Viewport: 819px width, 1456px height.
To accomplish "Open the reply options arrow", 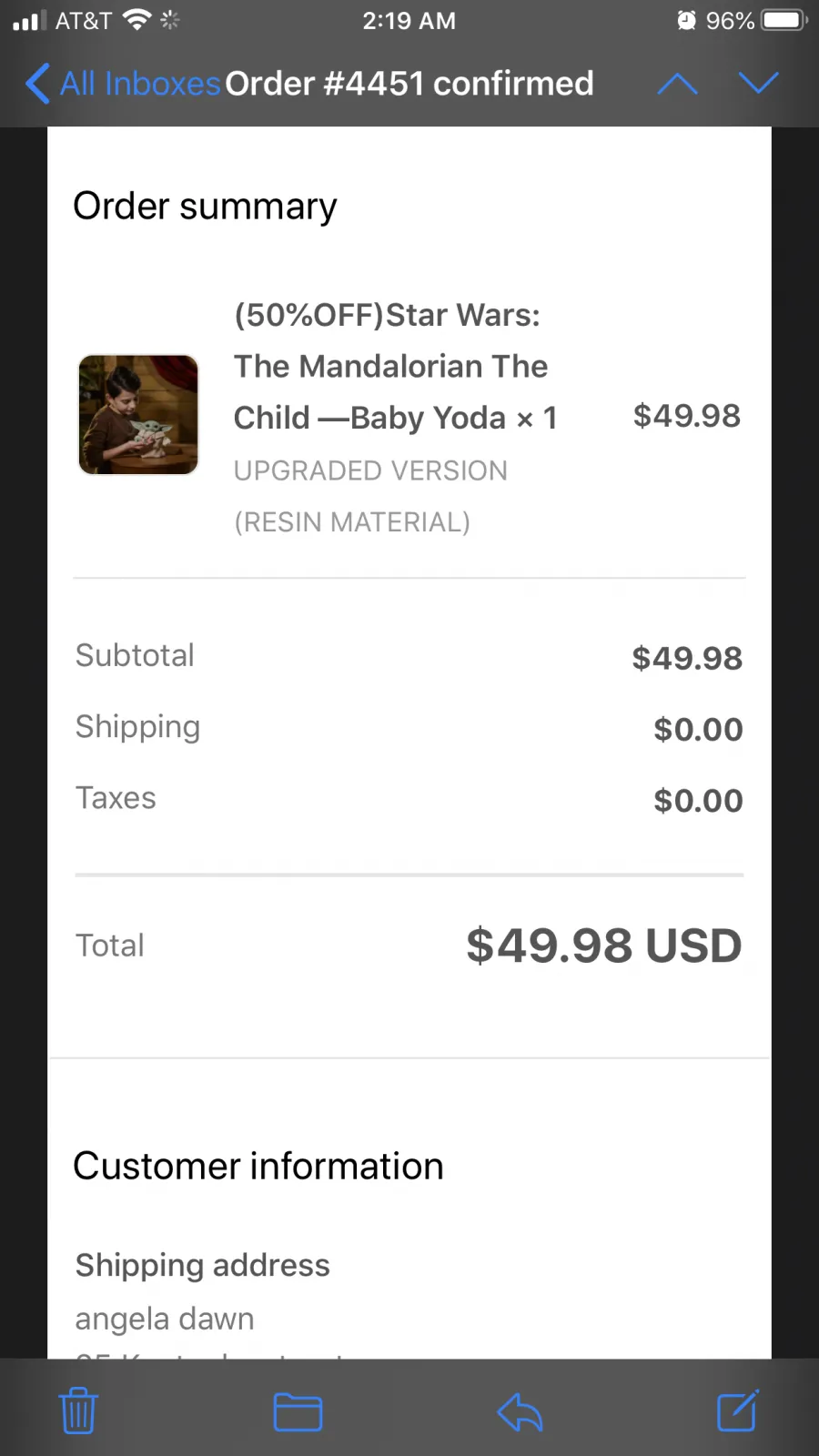I will (x=520, y=1412).
